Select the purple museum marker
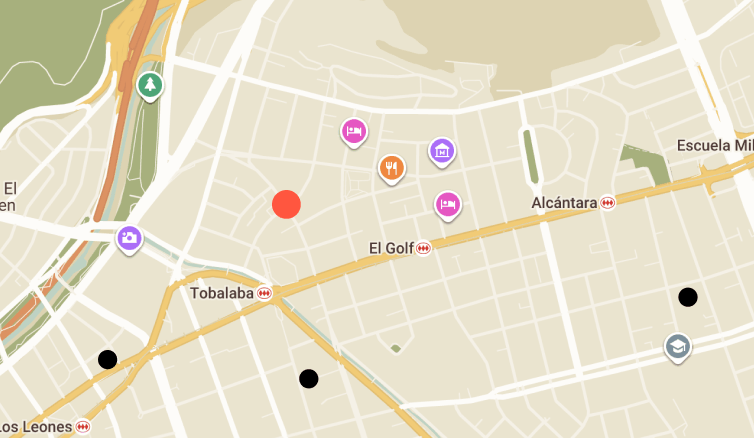 [442, 151]
